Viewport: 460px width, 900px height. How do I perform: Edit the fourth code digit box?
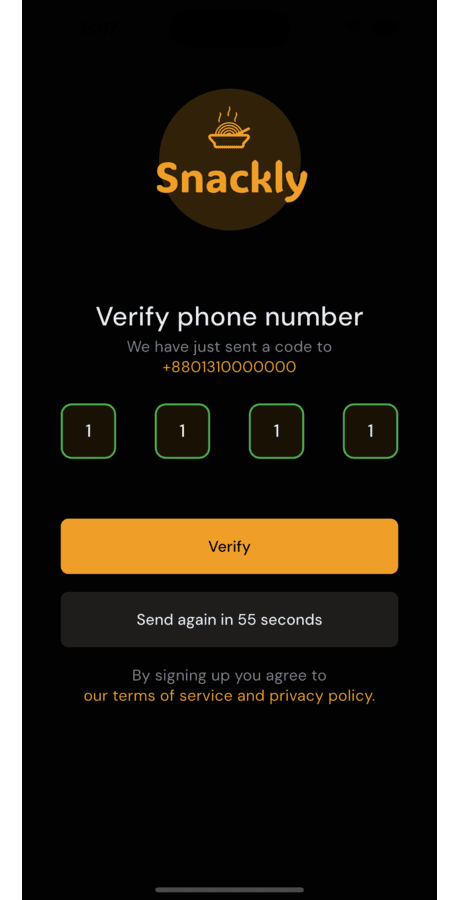(x=370, y=431)
